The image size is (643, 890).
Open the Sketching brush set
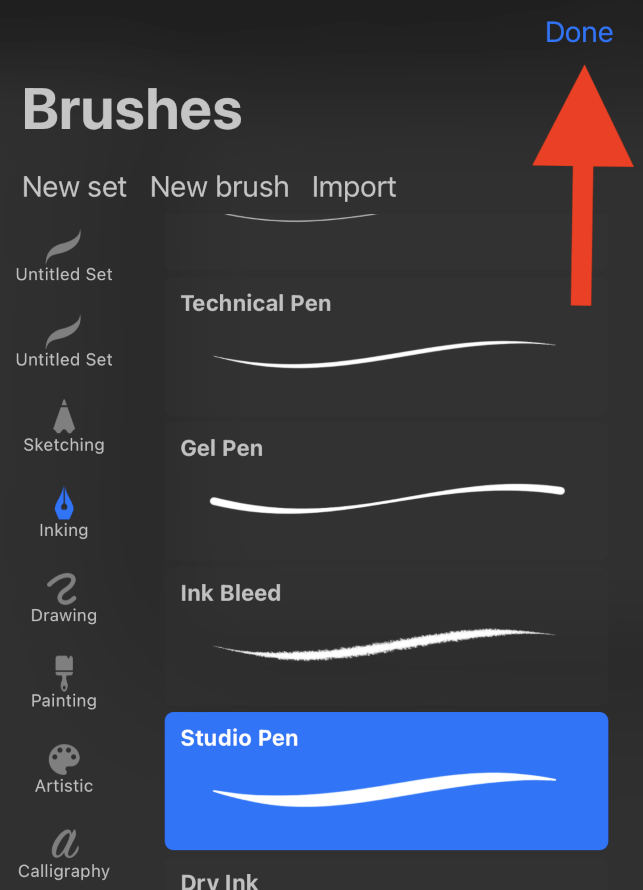click(x=64, y=427)
